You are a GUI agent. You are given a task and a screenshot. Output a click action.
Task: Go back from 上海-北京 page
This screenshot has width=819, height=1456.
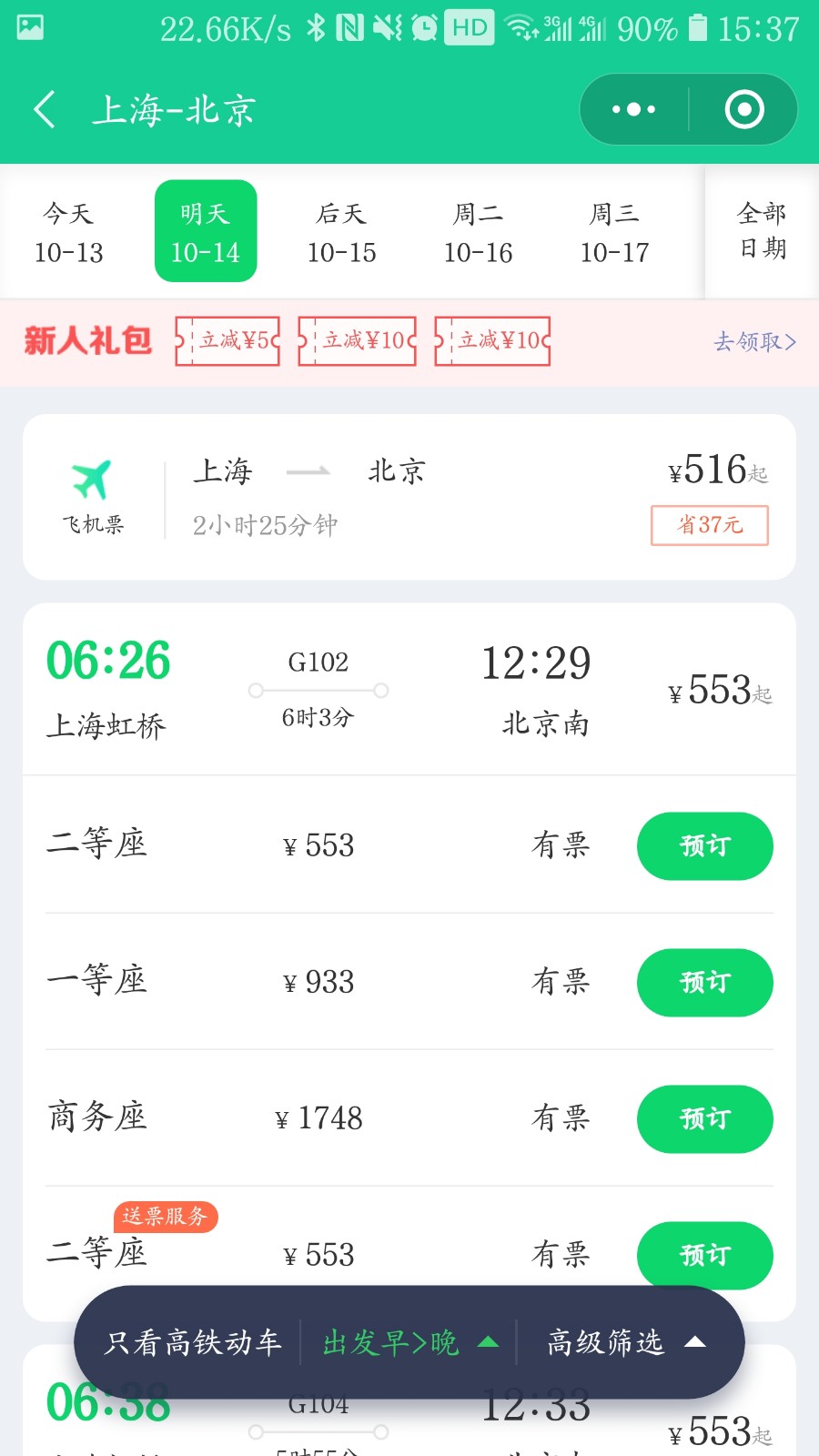tap(45, 110)
